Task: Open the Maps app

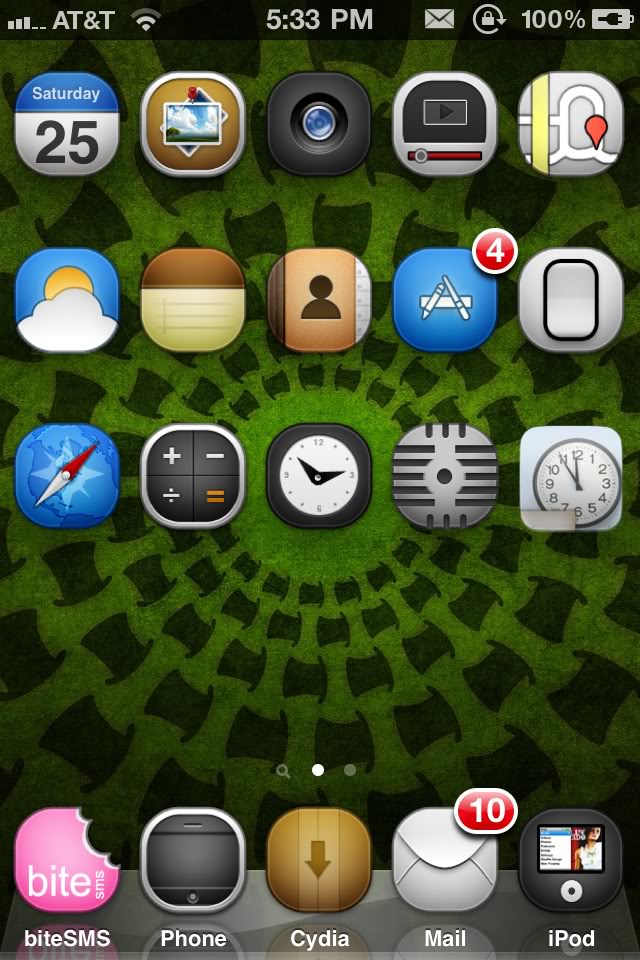Action: pos(571,125)
